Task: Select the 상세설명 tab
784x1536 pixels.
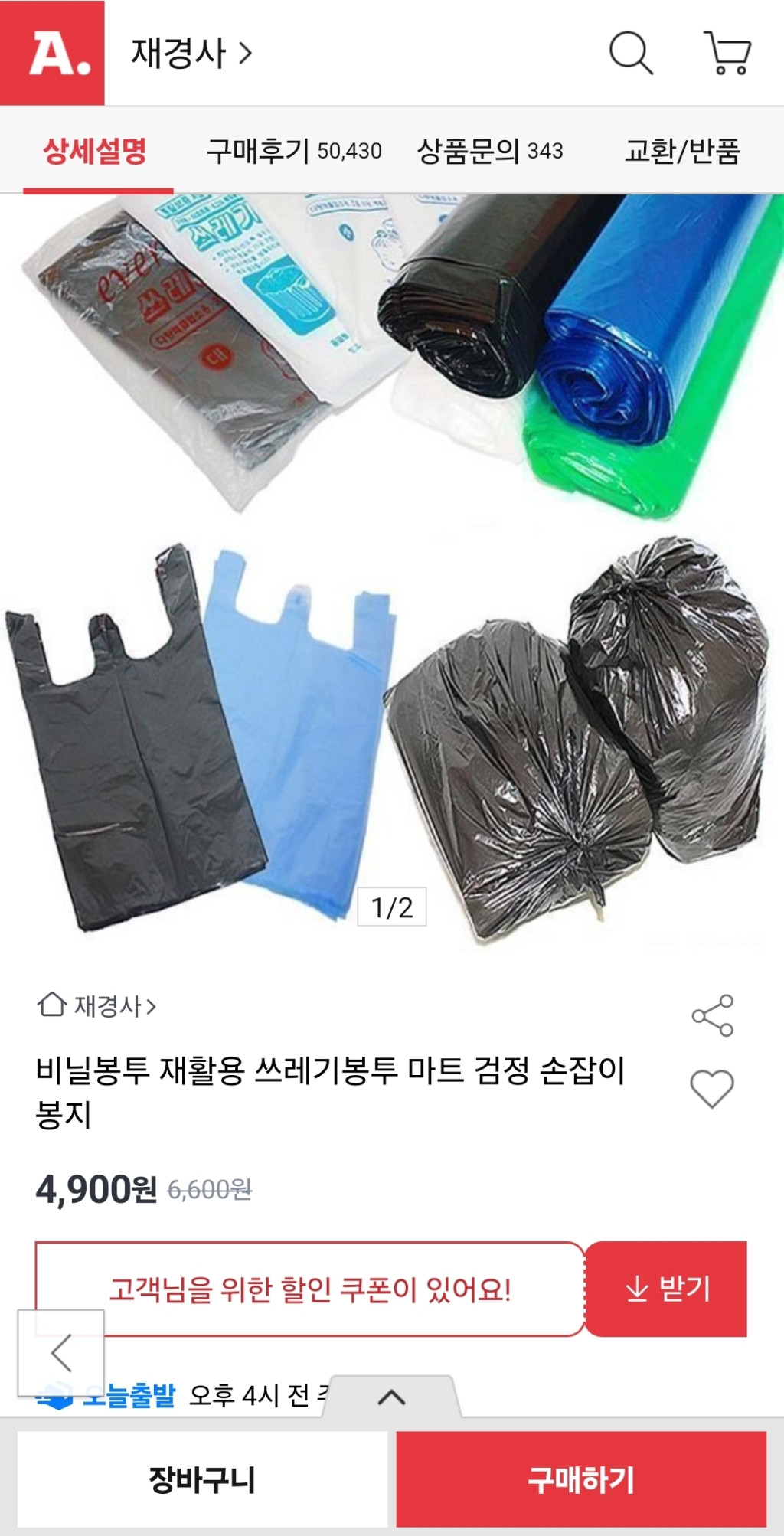Action: point(95,152)
